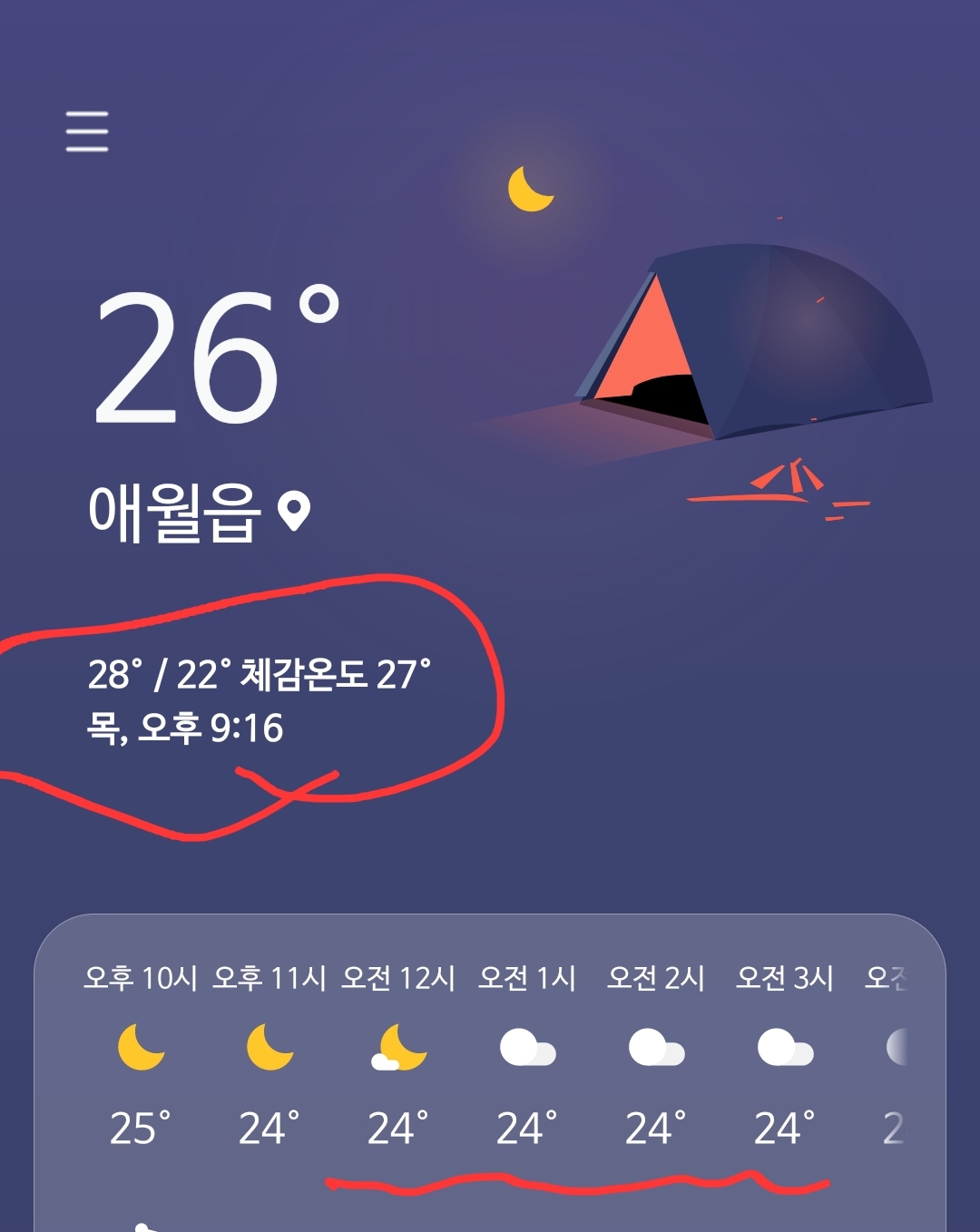Open the hamburger drawer menu
Image resolution: width=980 pixels, height=1232 pixels.
tap(87, 132)
